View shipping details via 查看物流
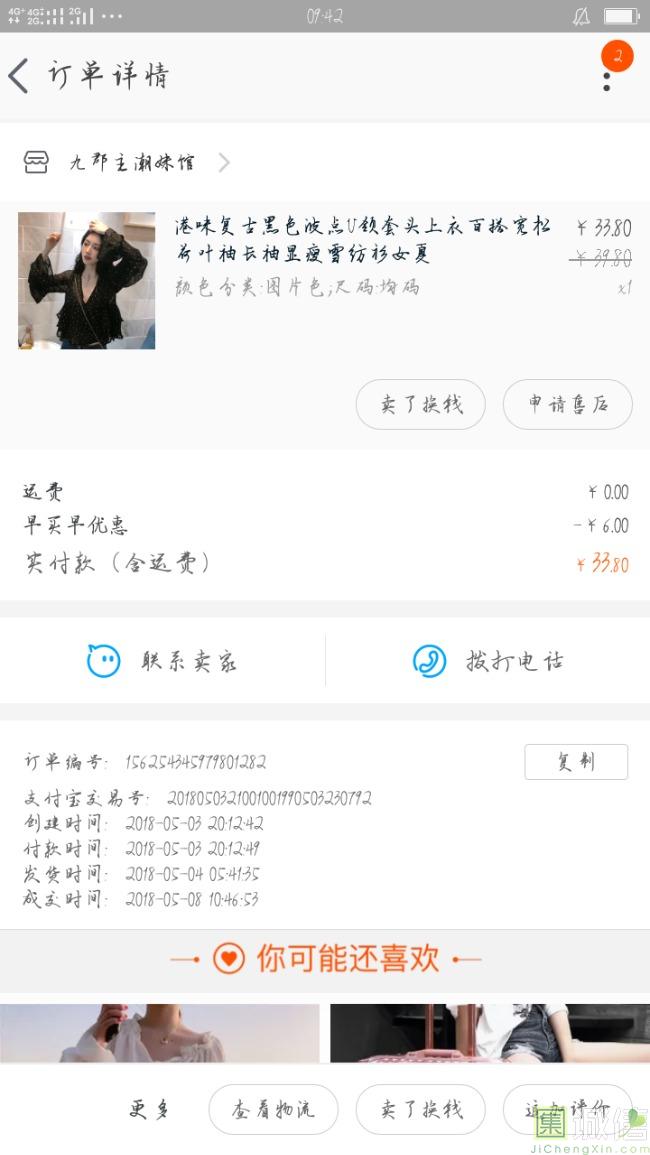The width and height of the screenshot is (650, 1155). point(273,1109)
